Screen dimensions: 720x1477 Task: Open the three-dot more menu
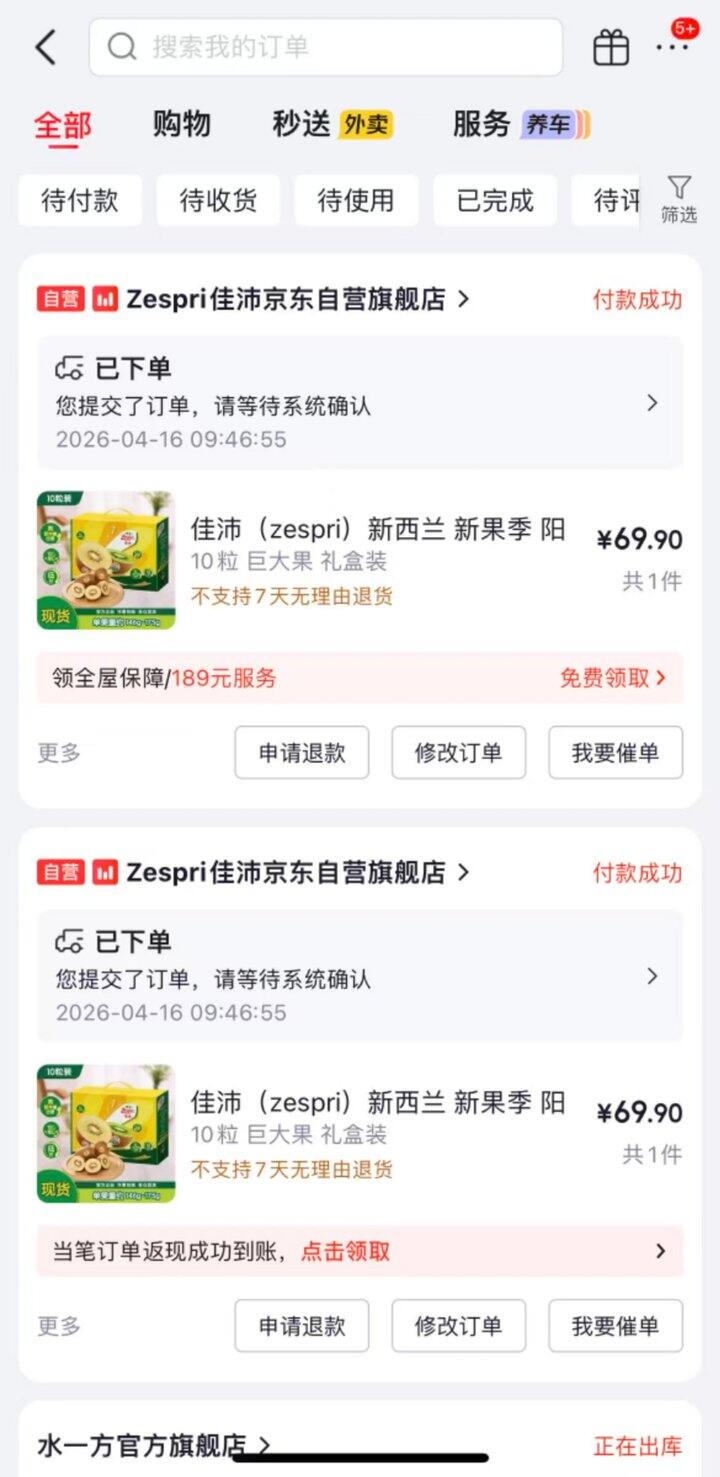click(672, 47)
